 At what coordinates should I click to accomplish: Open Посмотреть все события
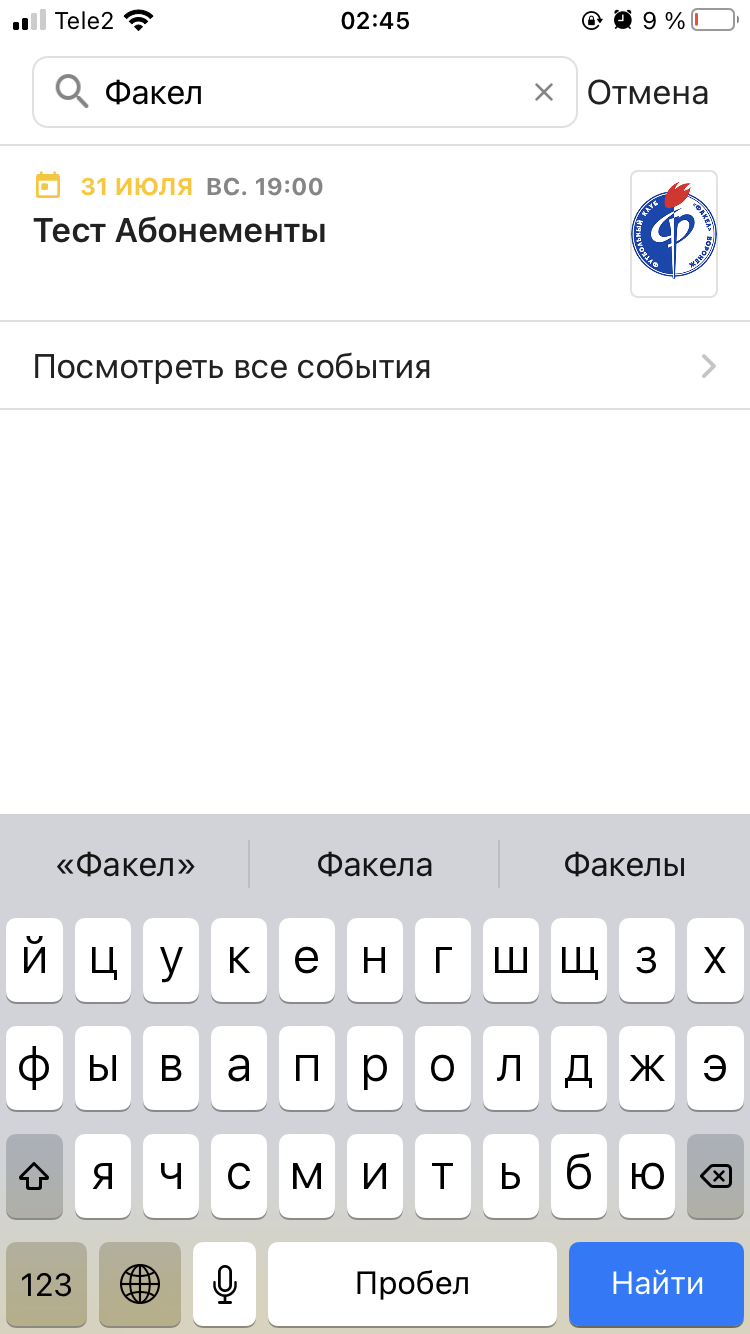[375, 366]
